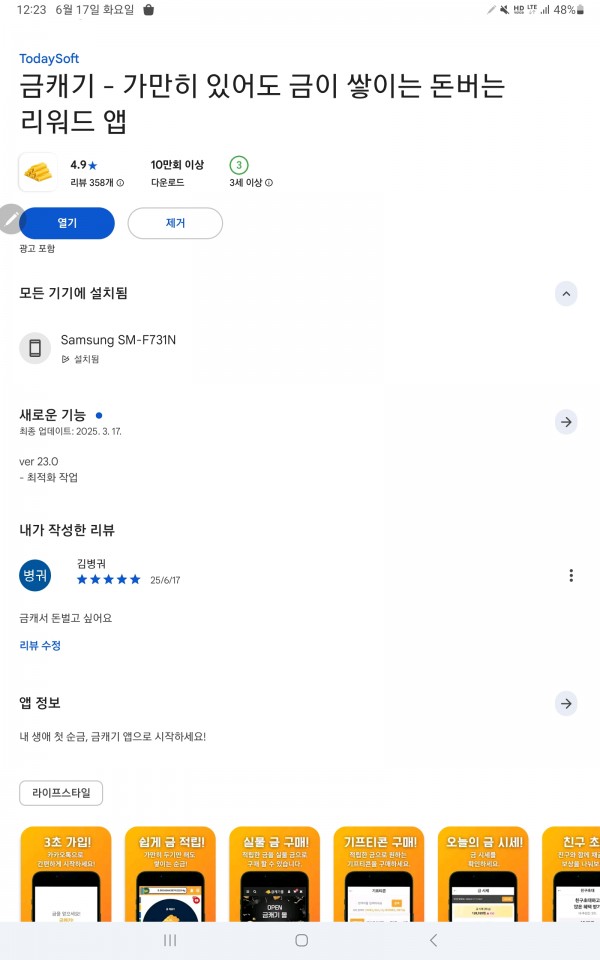View the 쉽게 금 적립! screenshot
600x960 pixels.
[x=170, y=874]
